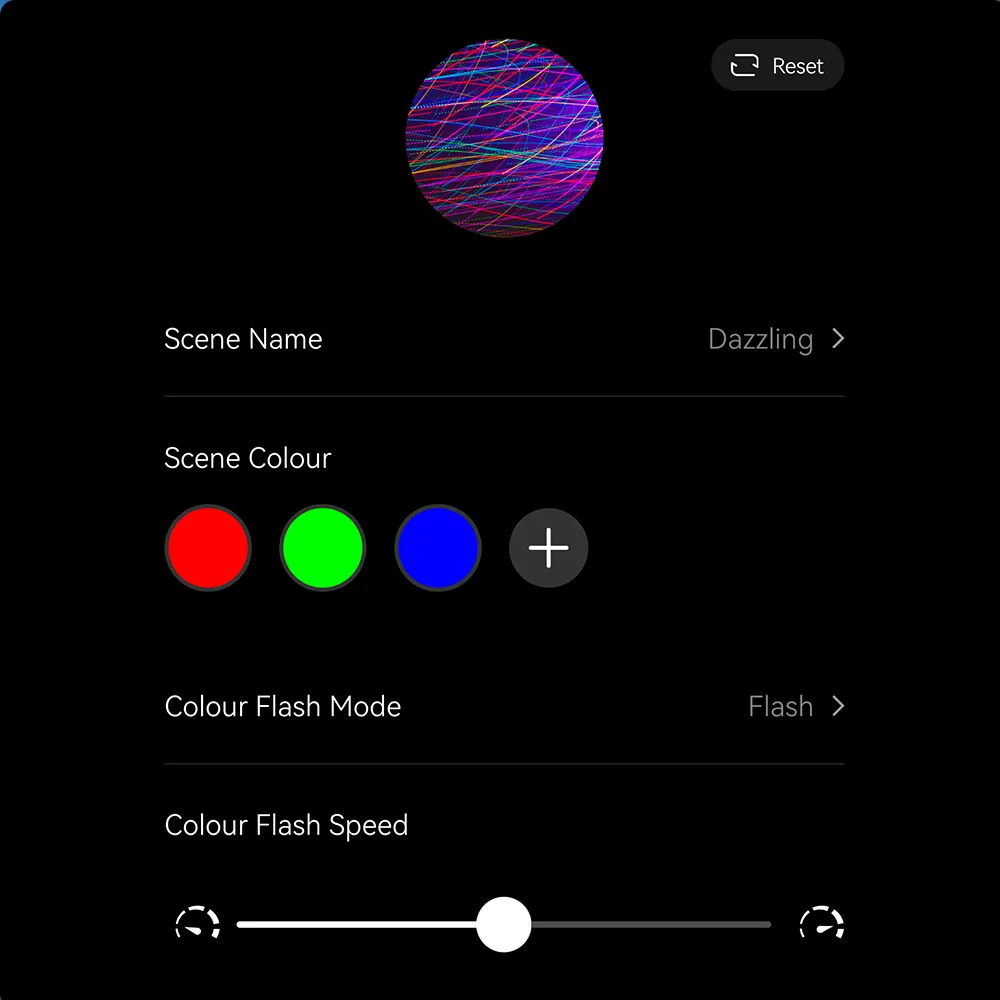Image resolution: width=1000 pixels, height=1000 pixels.
Task: Select the green scene colour swatch
Action: (x=323, y=548)
